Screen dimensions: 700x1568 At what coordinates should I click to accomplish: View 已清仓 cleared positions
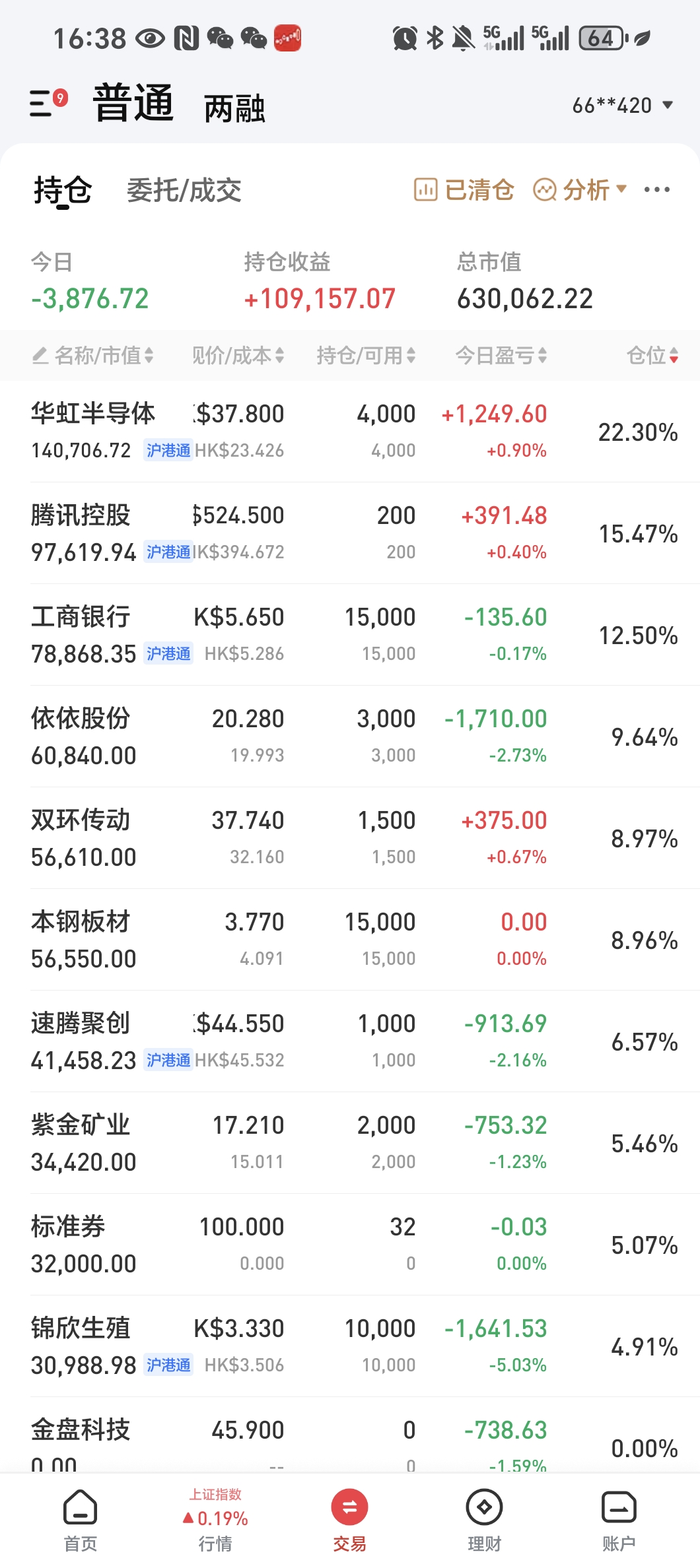464,190
